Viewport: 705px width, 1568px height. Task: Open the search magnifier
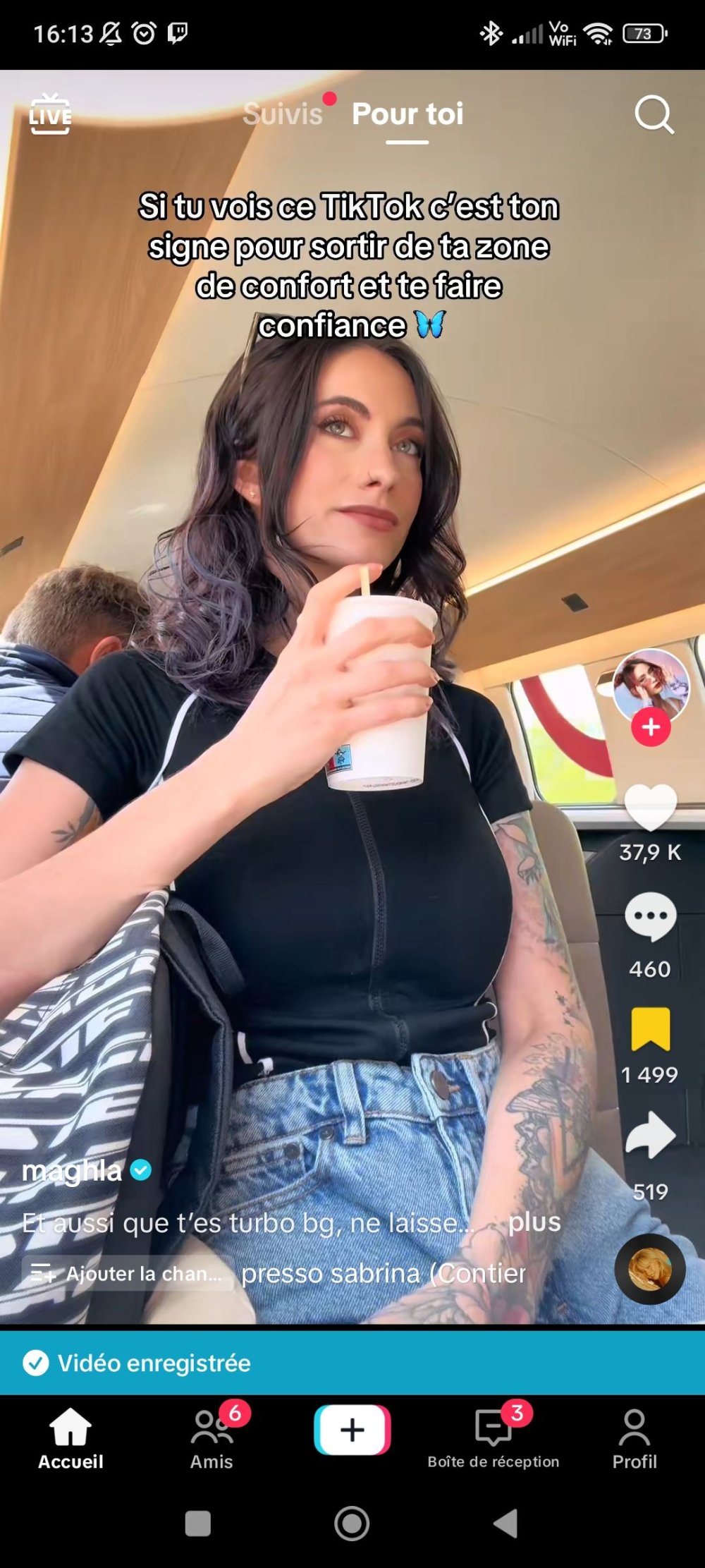(654, 114)
